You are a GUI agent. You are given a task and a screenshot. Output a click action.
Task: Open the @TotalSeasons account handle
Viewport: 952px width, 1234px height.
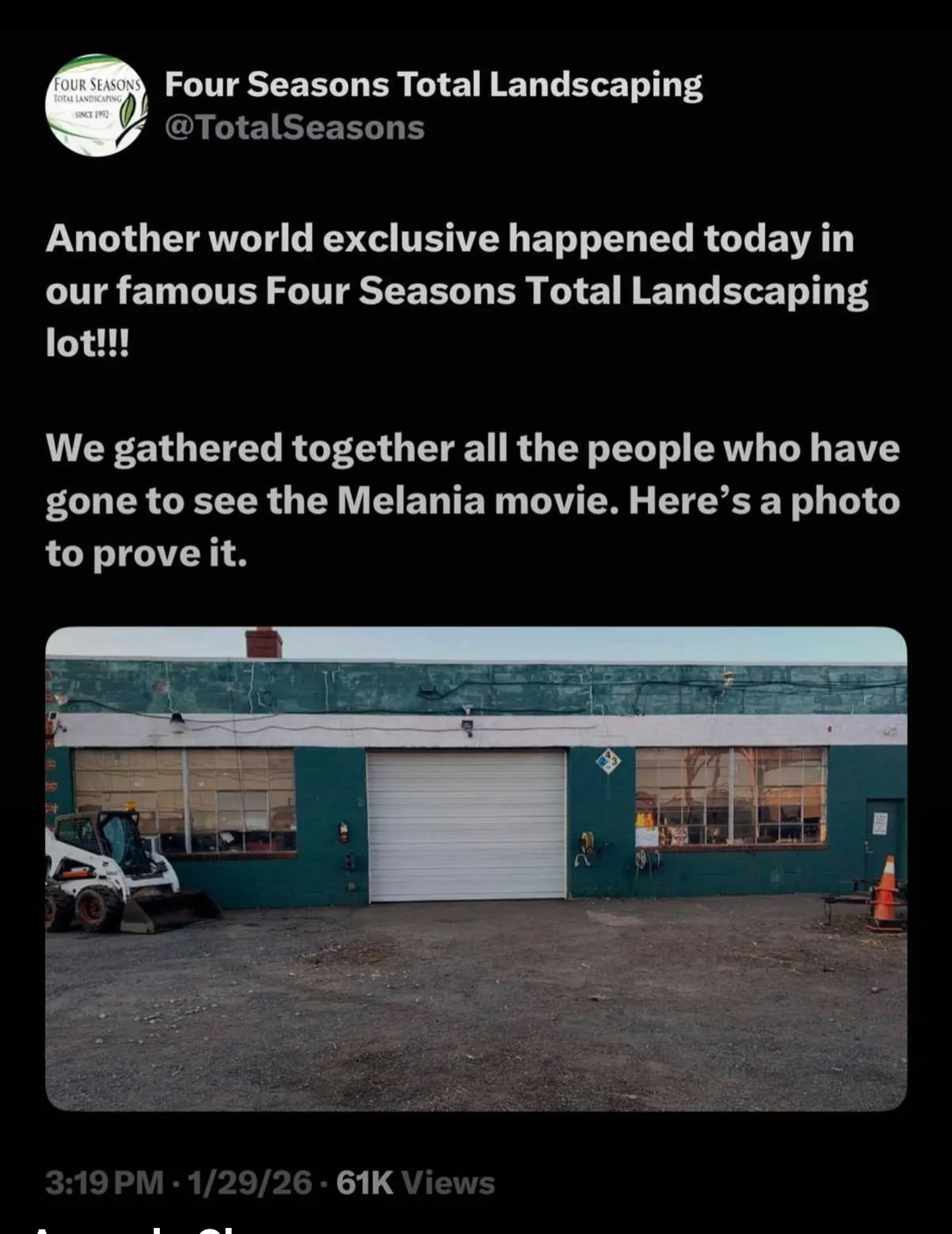pos(294,128)
